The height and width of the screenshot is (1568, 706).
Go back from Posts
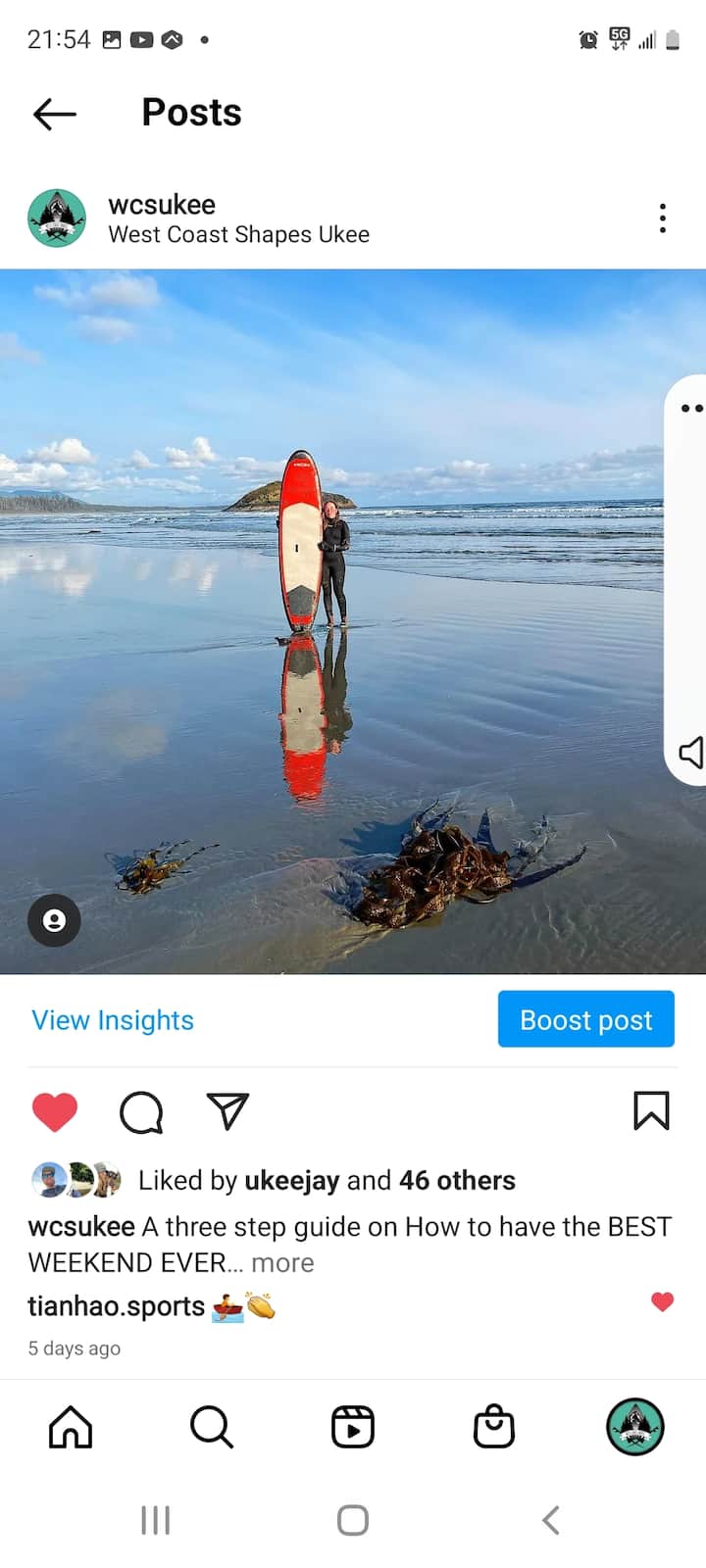tap(55, 114)
